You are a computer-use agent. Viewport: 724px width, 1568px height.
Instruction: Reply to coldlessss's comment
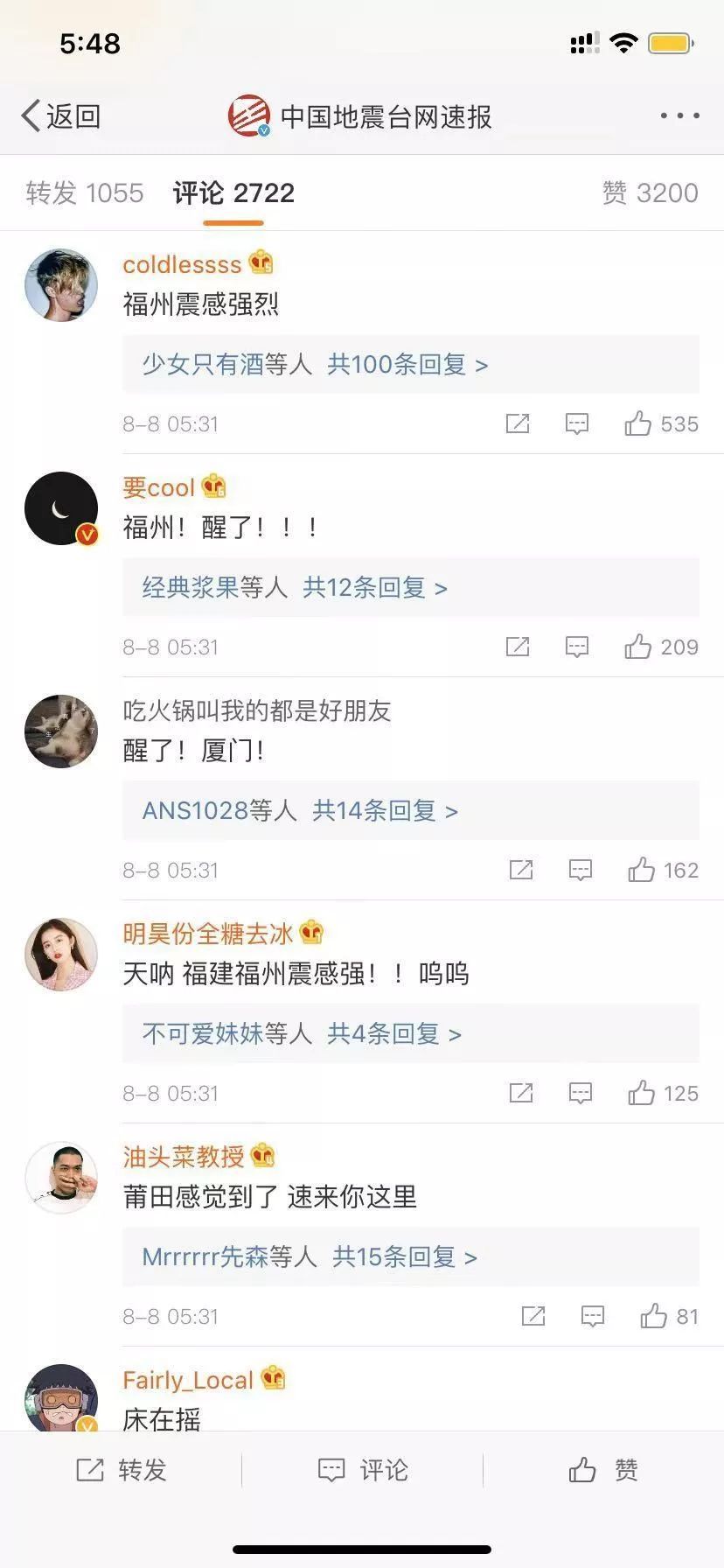[x=577, y=424]
